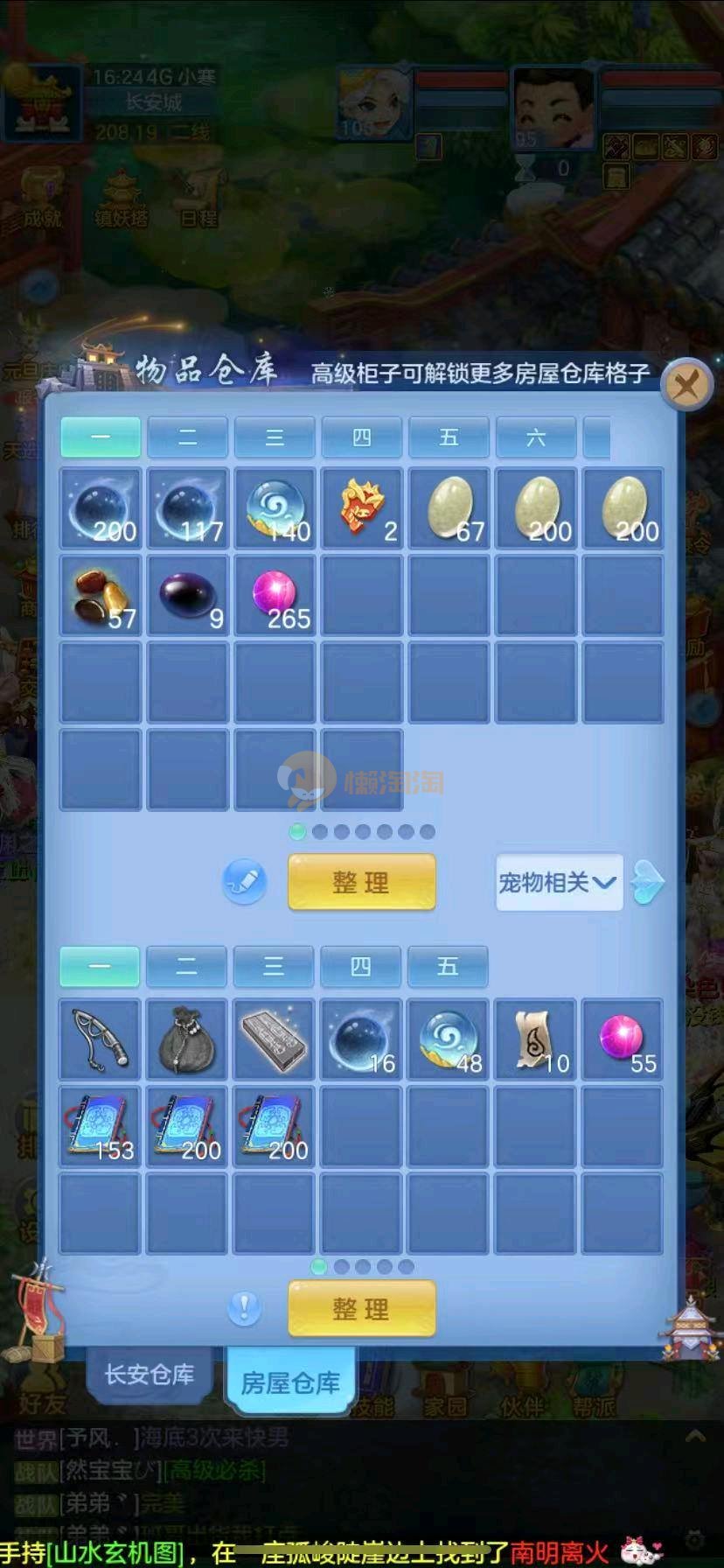724x1568 pixels.
Task: Select the egg stack of 67
Action: [449, 508]
